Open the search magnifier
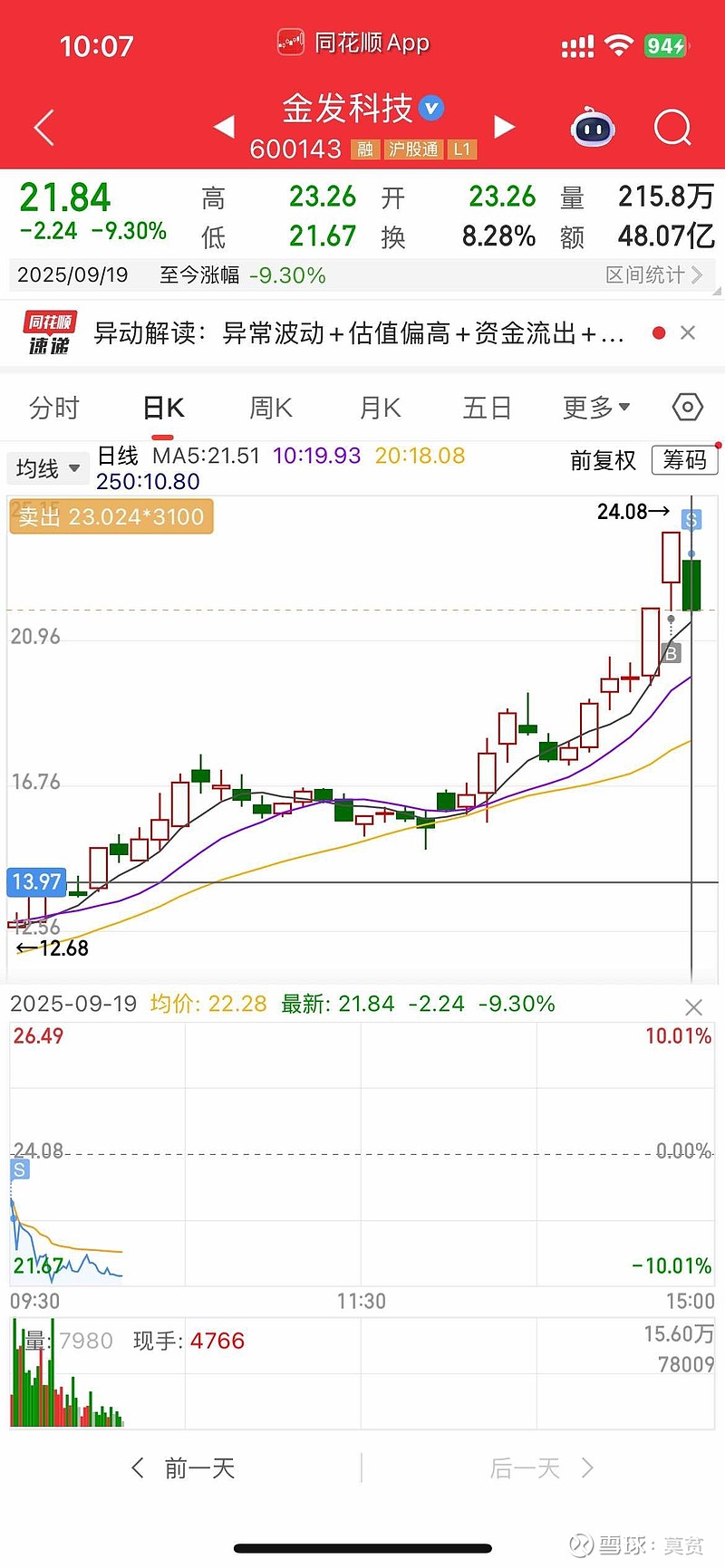The width and height of the screenshot is (725, 1568). point(672,128)
